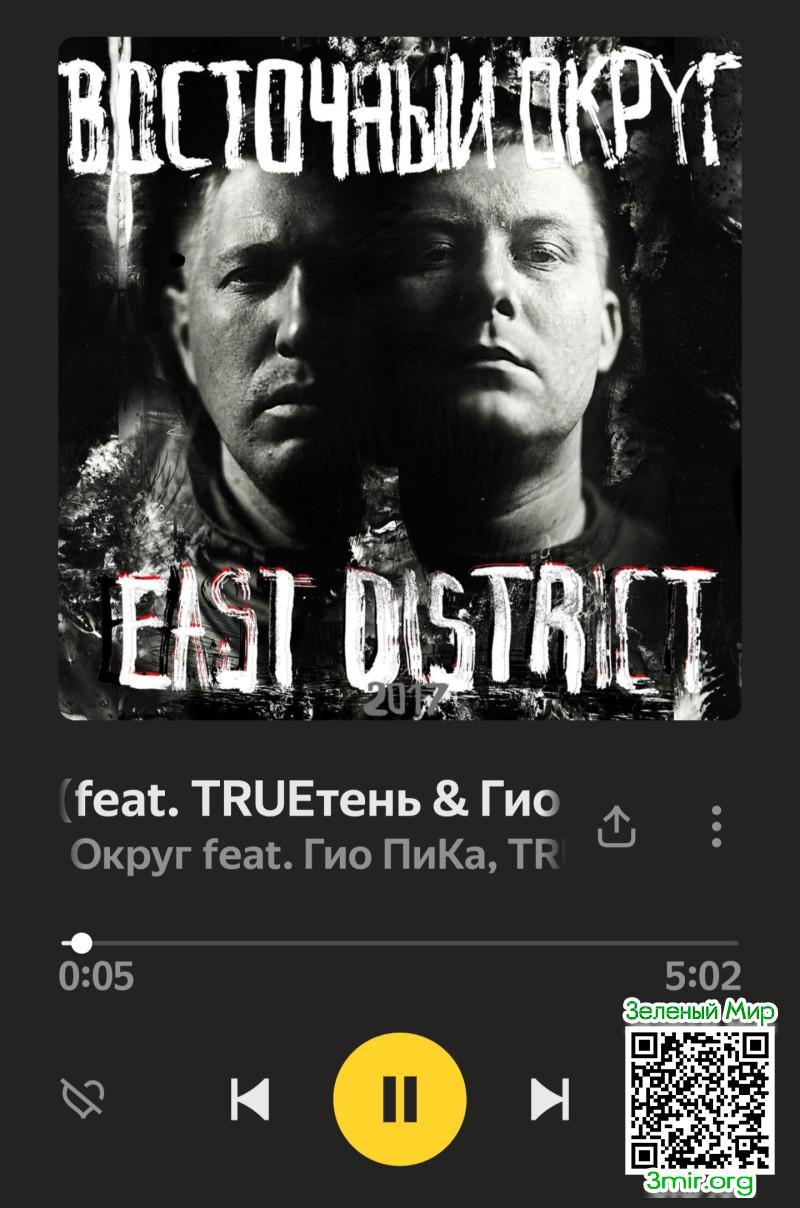Pause the playing track
Image resolution: width=800 pixels, height=1208 pixels.
tap(399, 1100)
